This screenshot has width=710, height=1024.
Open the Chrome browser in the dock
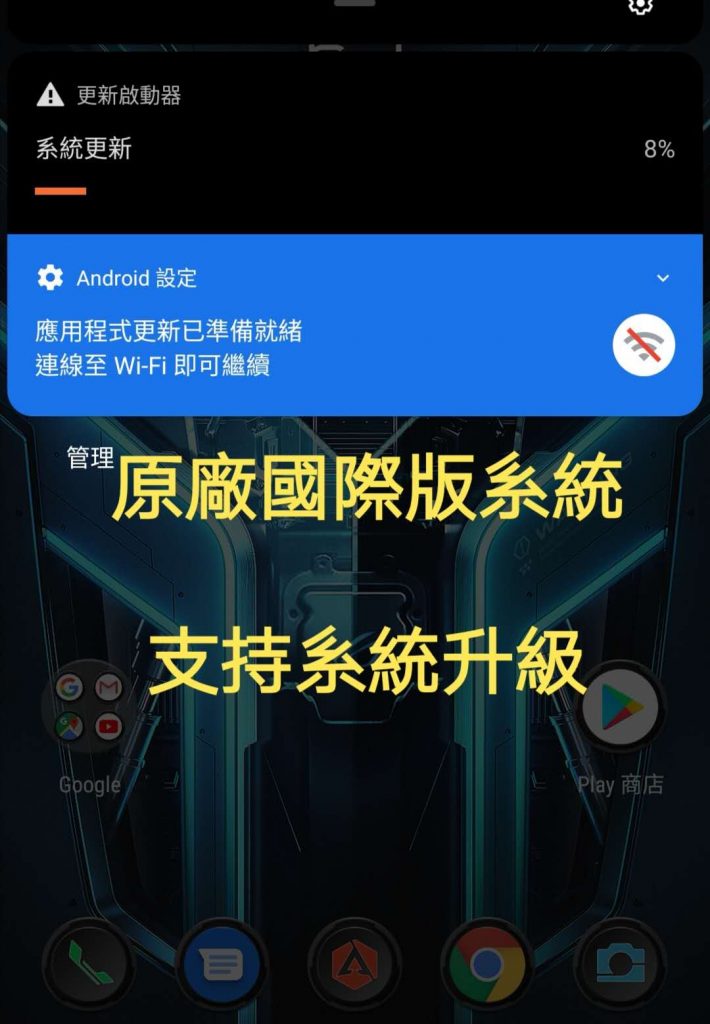[487, 965]
